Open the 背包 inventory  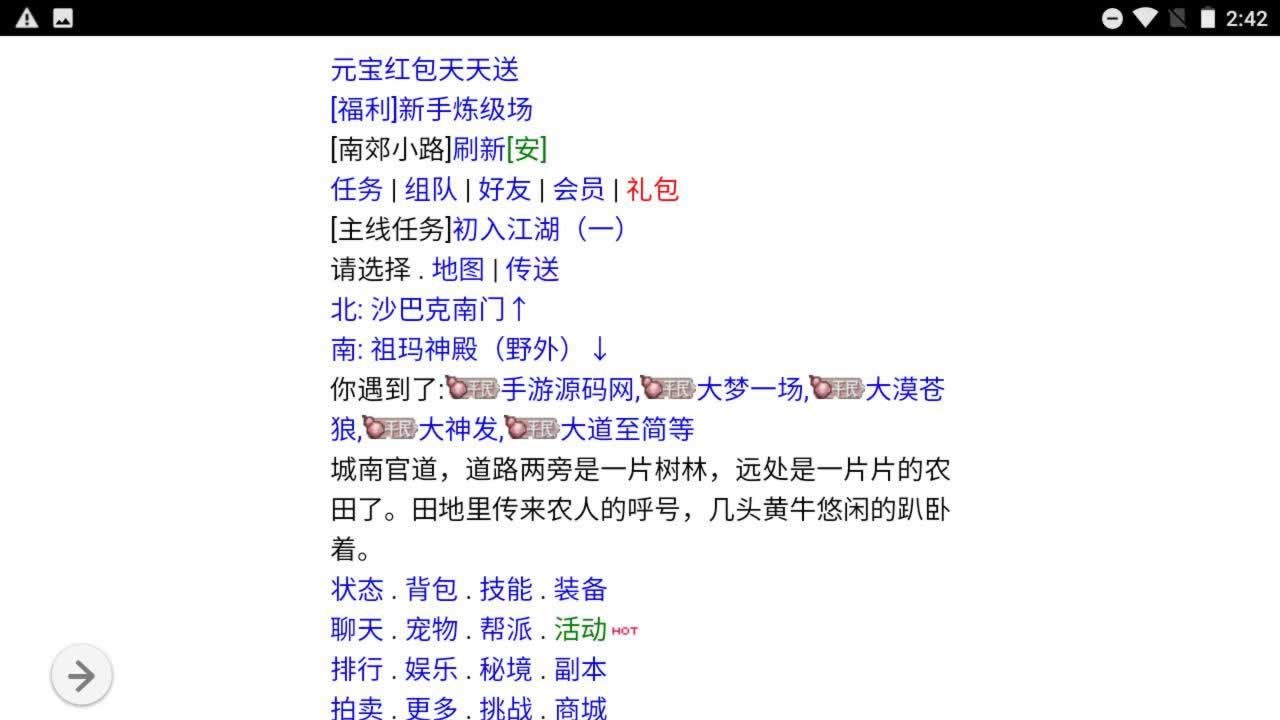(x=431, y=590)
